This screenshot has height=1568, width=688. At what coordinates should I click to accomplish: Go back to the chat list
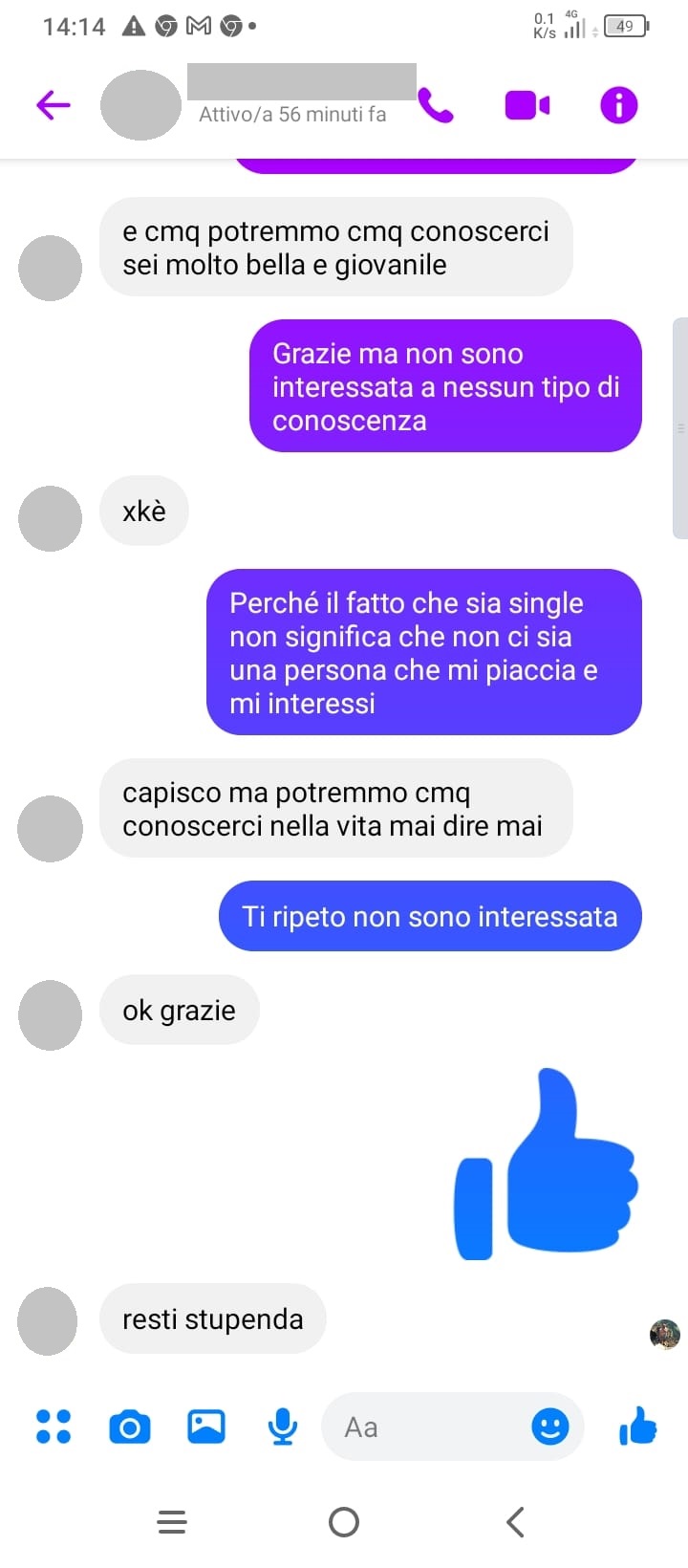[x=54, y=105]
